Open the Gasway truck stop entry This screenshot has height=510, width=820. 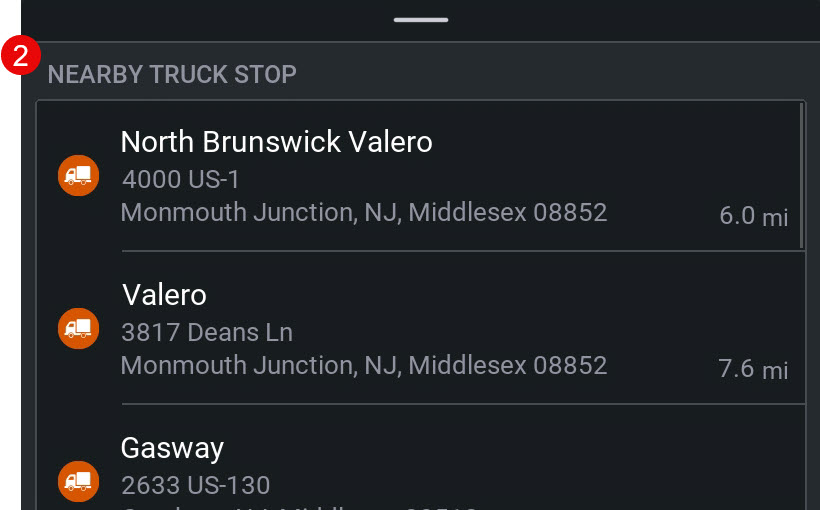pyautogui.click(x=420, y=467)
